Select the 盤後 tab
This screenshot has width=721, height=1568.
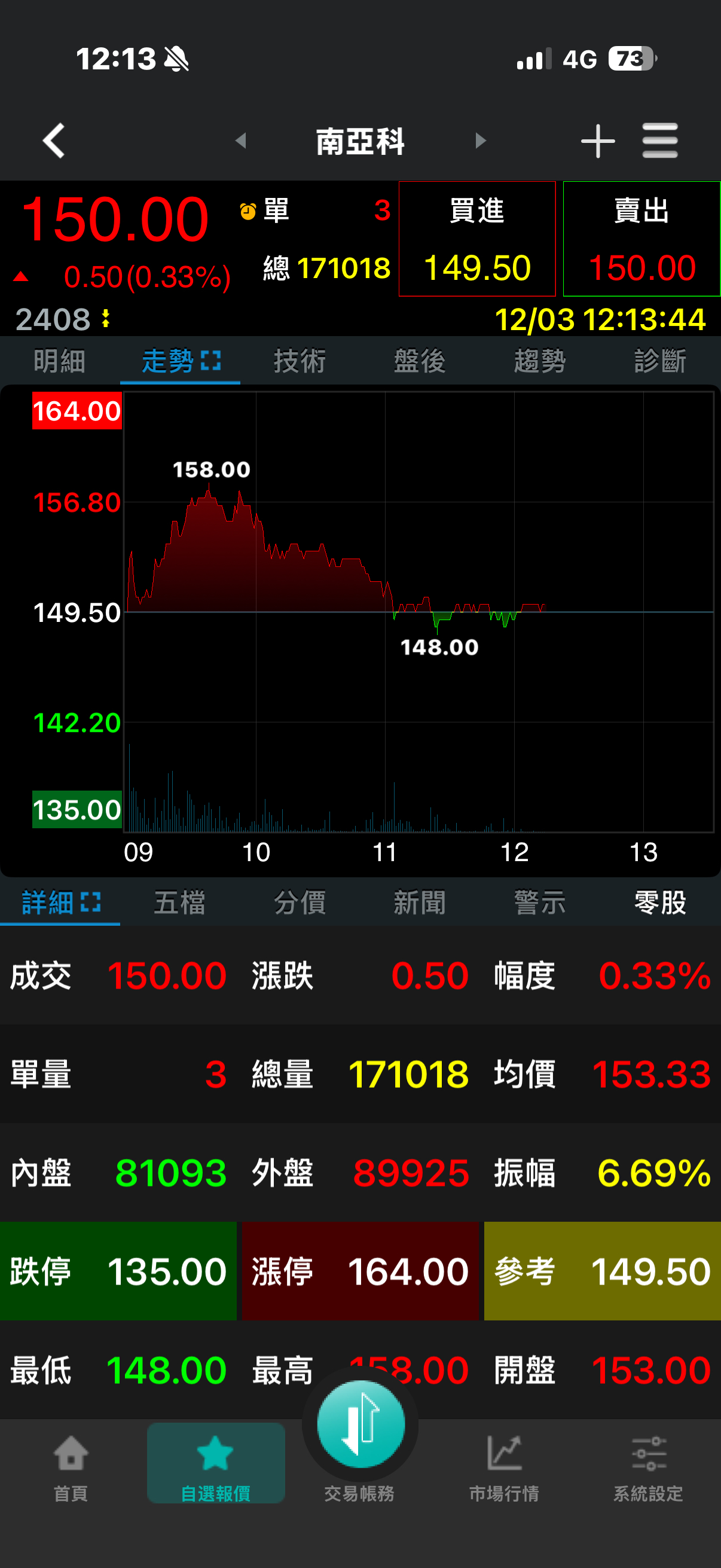click(420, 361)
